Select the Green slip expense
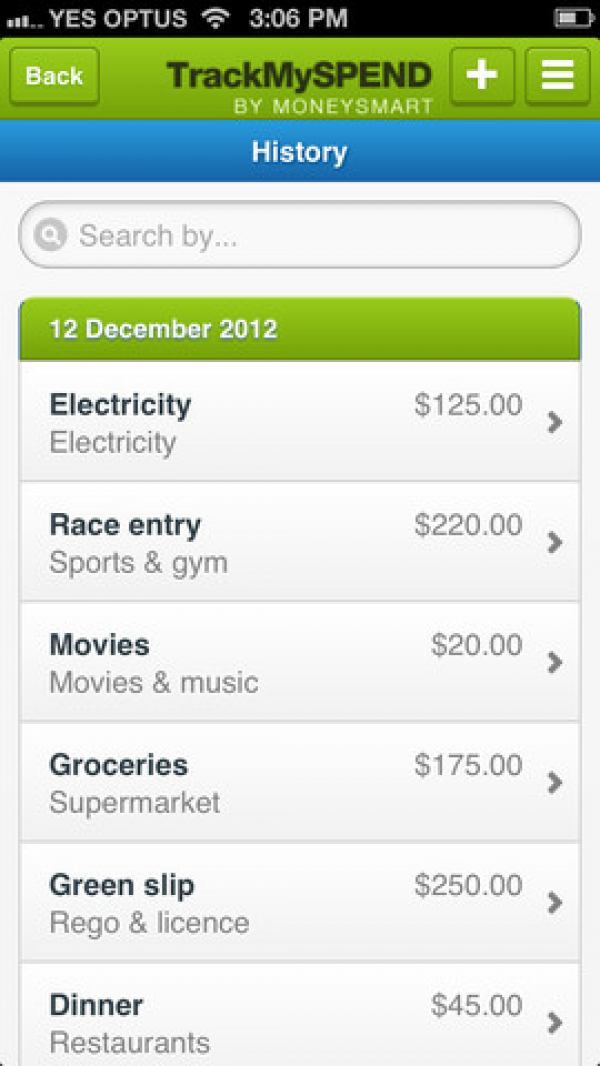 tap(300, 903)
